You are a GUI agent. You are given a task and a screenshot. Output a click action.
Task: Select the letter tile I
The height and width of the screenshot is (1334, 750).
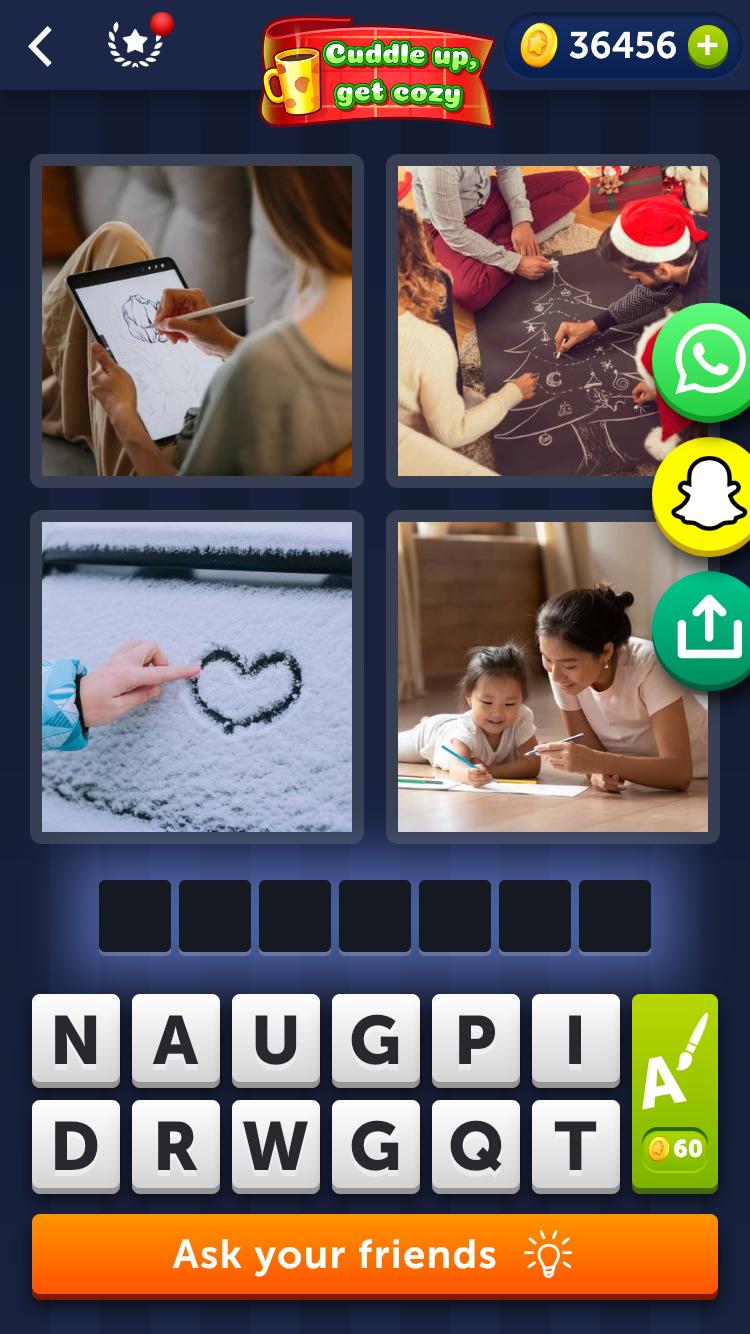576,1040
